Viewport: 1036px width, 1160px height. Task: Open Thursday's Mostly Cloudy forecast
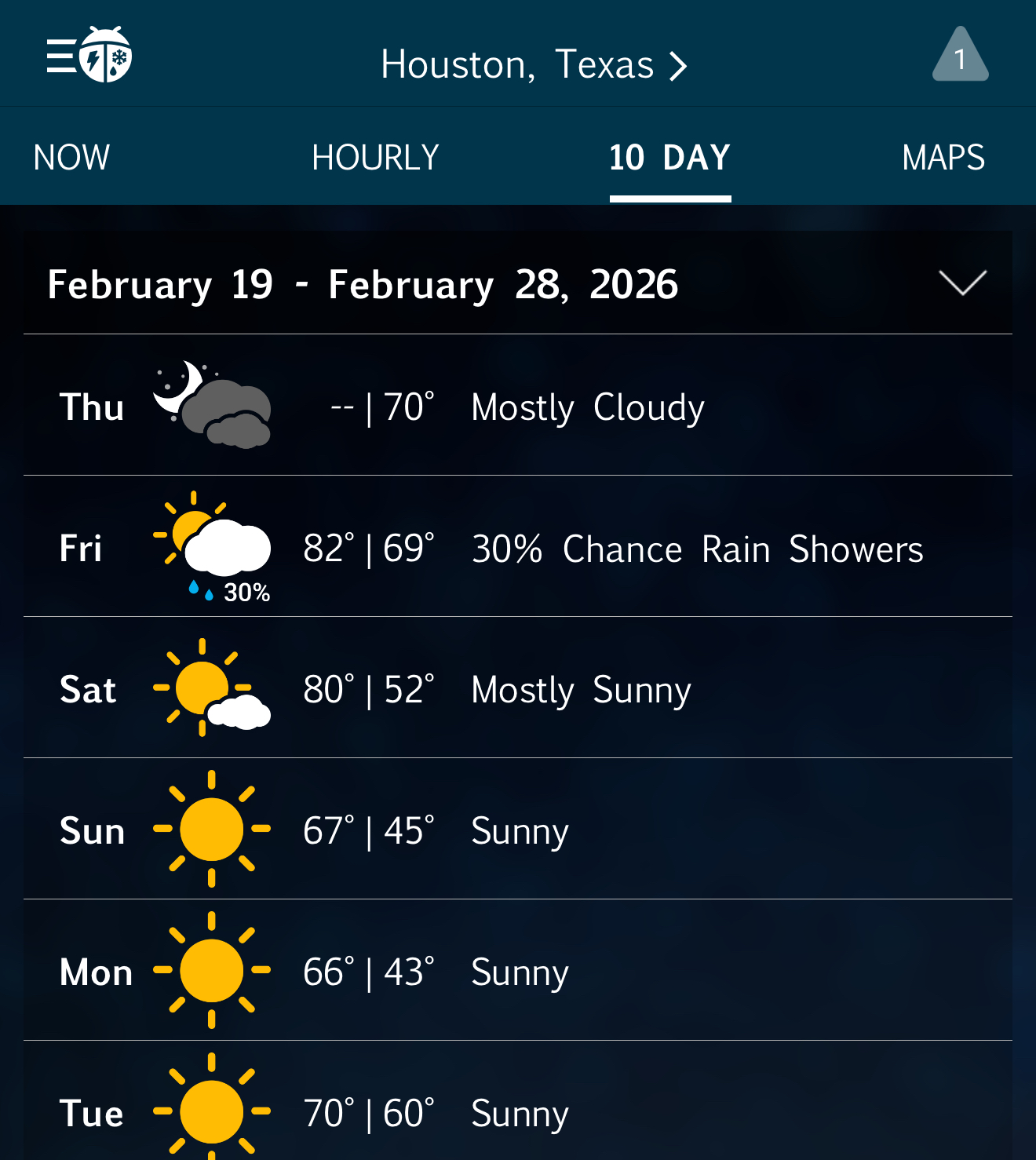(518, 406)
